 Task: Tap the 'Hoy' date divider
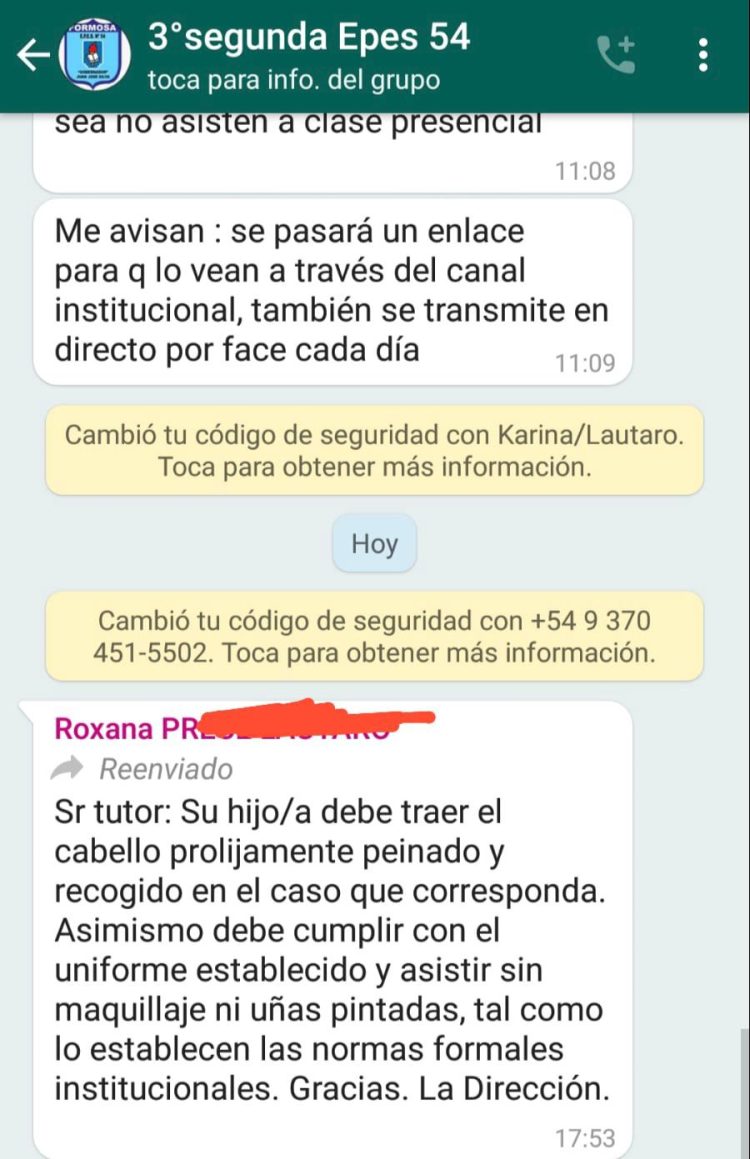click(374, 543)
